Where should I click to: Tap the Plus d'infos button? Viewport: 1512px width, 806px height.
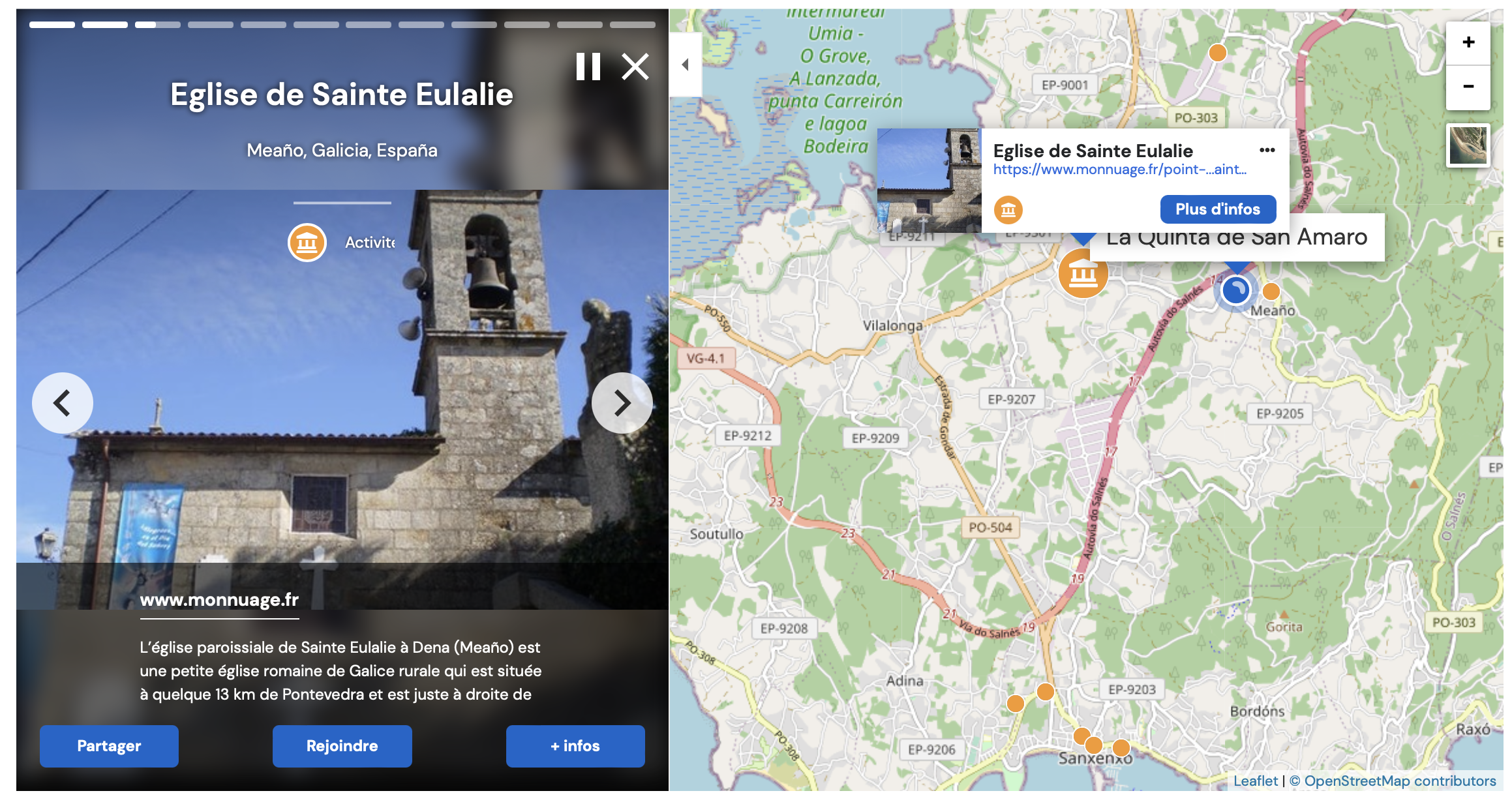coord(1217,209)
